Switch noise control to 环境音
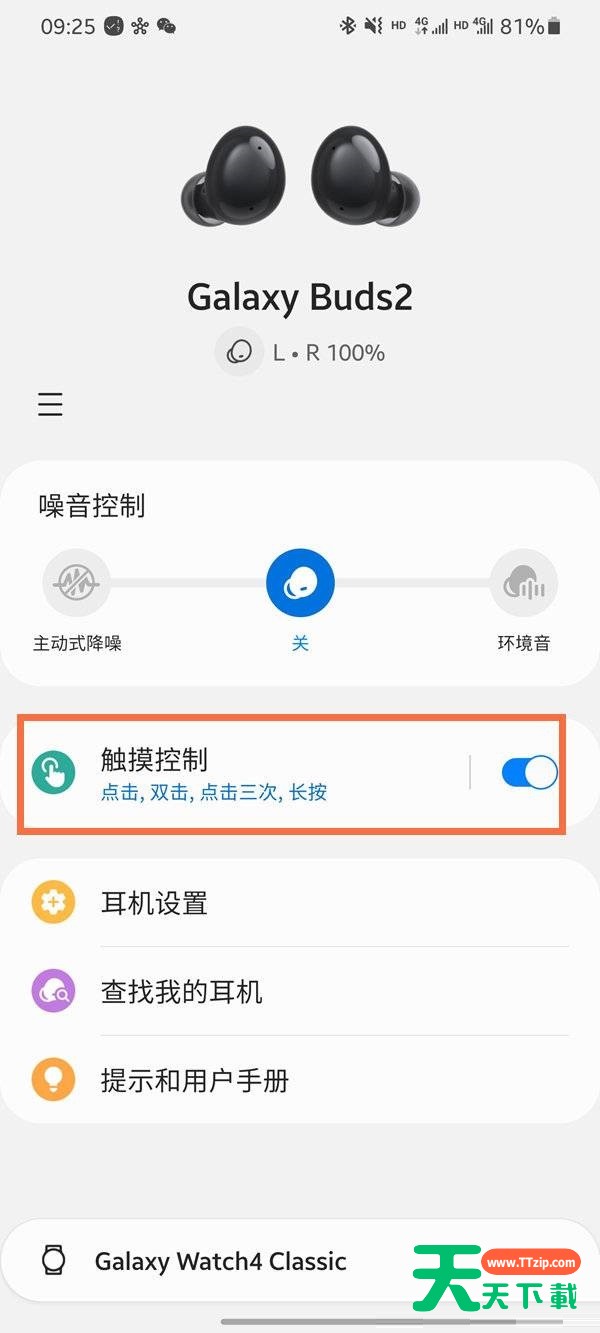 click(524, 582)
